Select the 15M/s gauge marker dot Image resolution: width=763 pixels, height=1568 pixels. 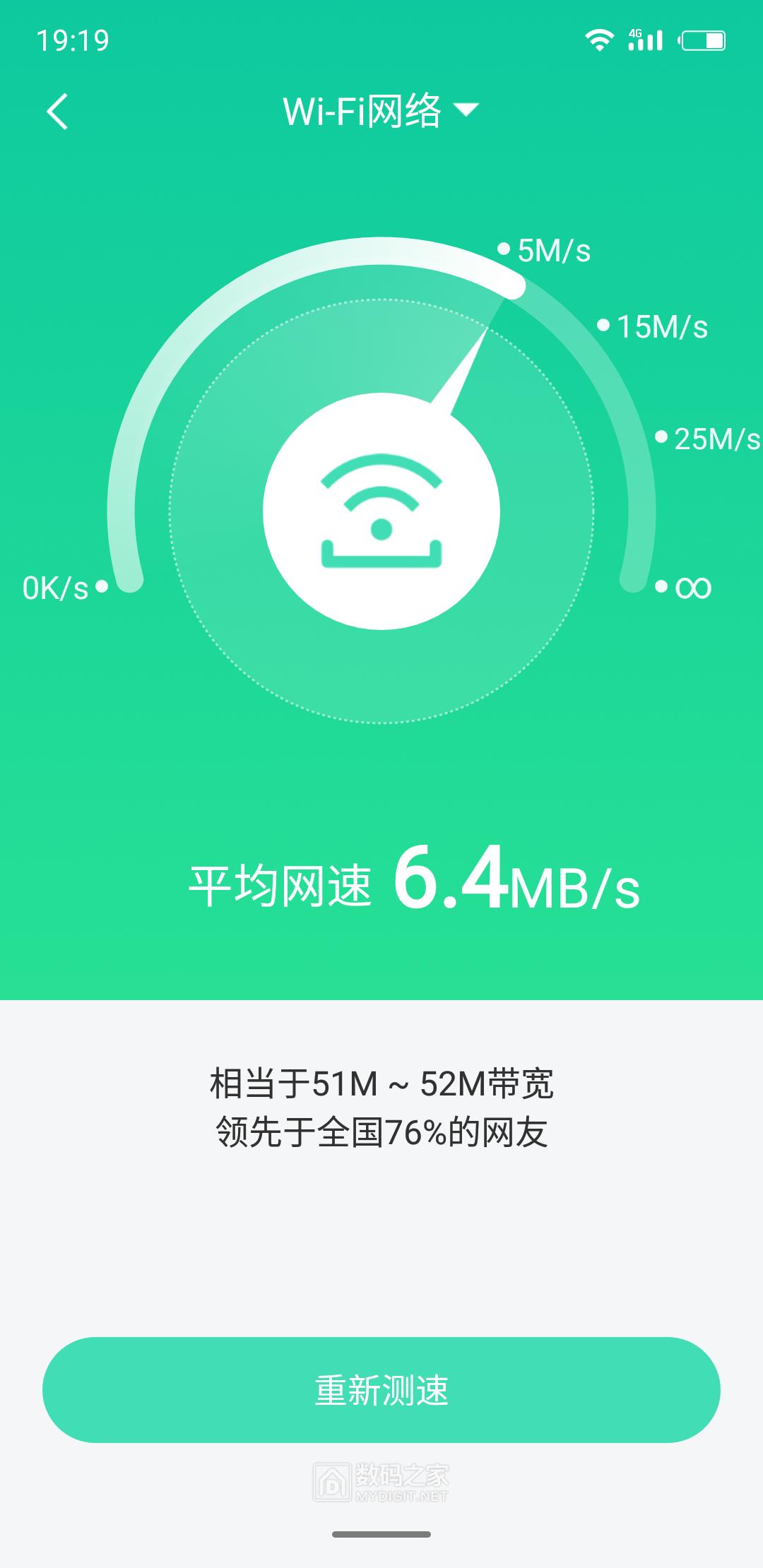[x=604, y=326]
